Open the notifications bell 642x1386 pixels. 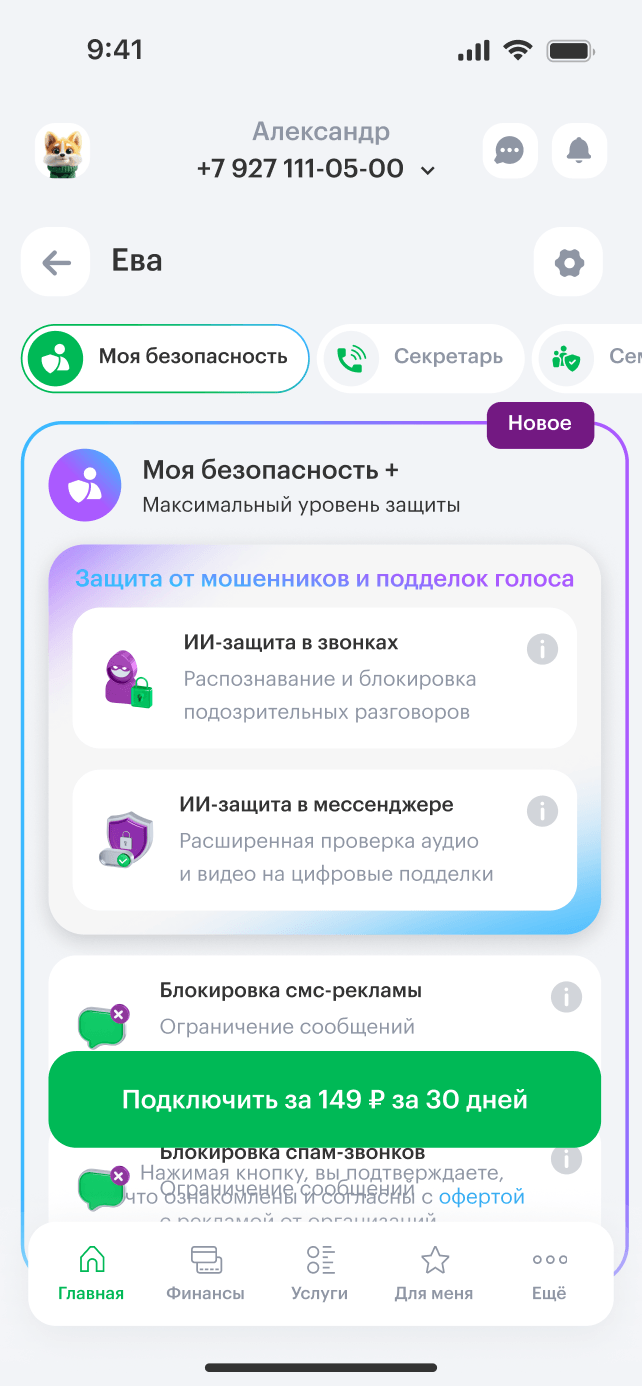coord(579,151)
